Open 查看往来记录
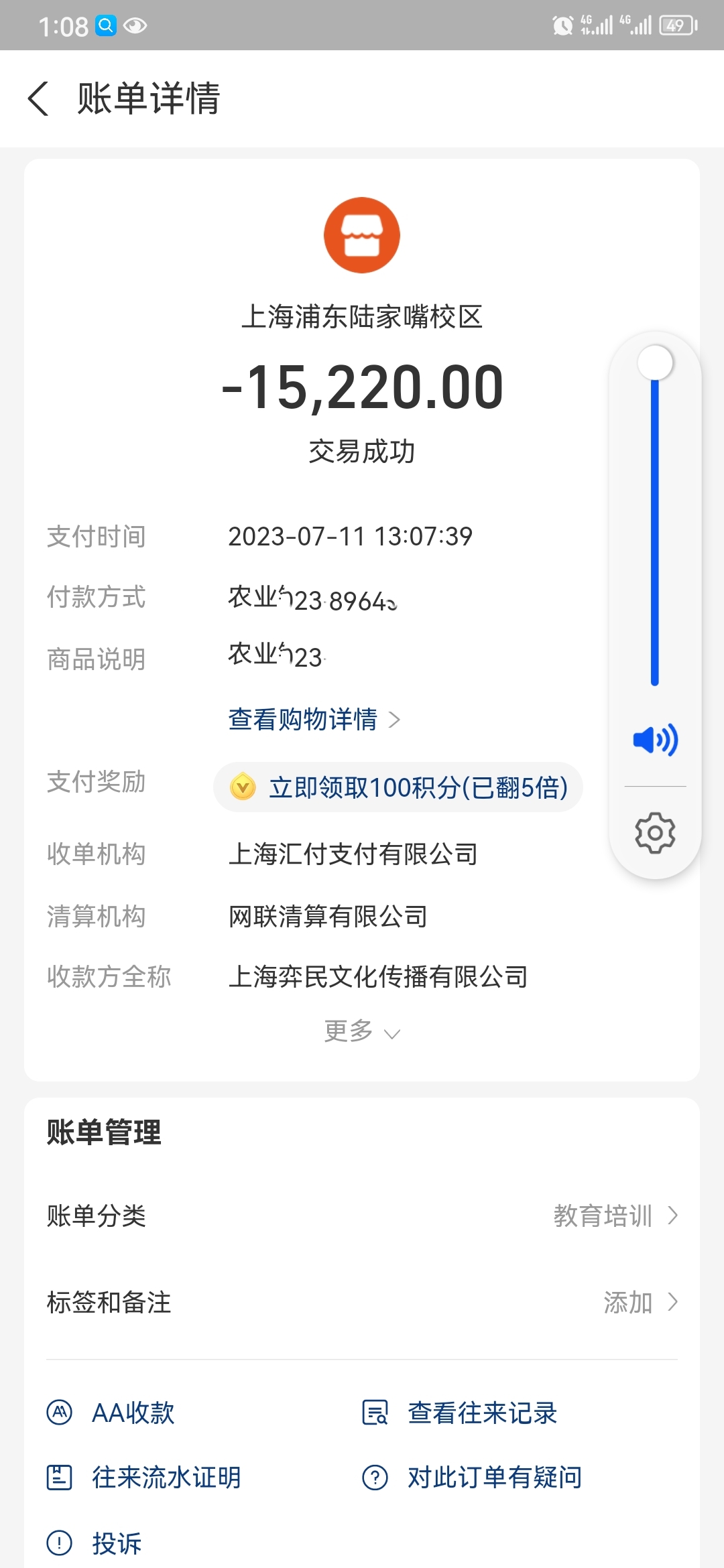 tap(460, 1413)
